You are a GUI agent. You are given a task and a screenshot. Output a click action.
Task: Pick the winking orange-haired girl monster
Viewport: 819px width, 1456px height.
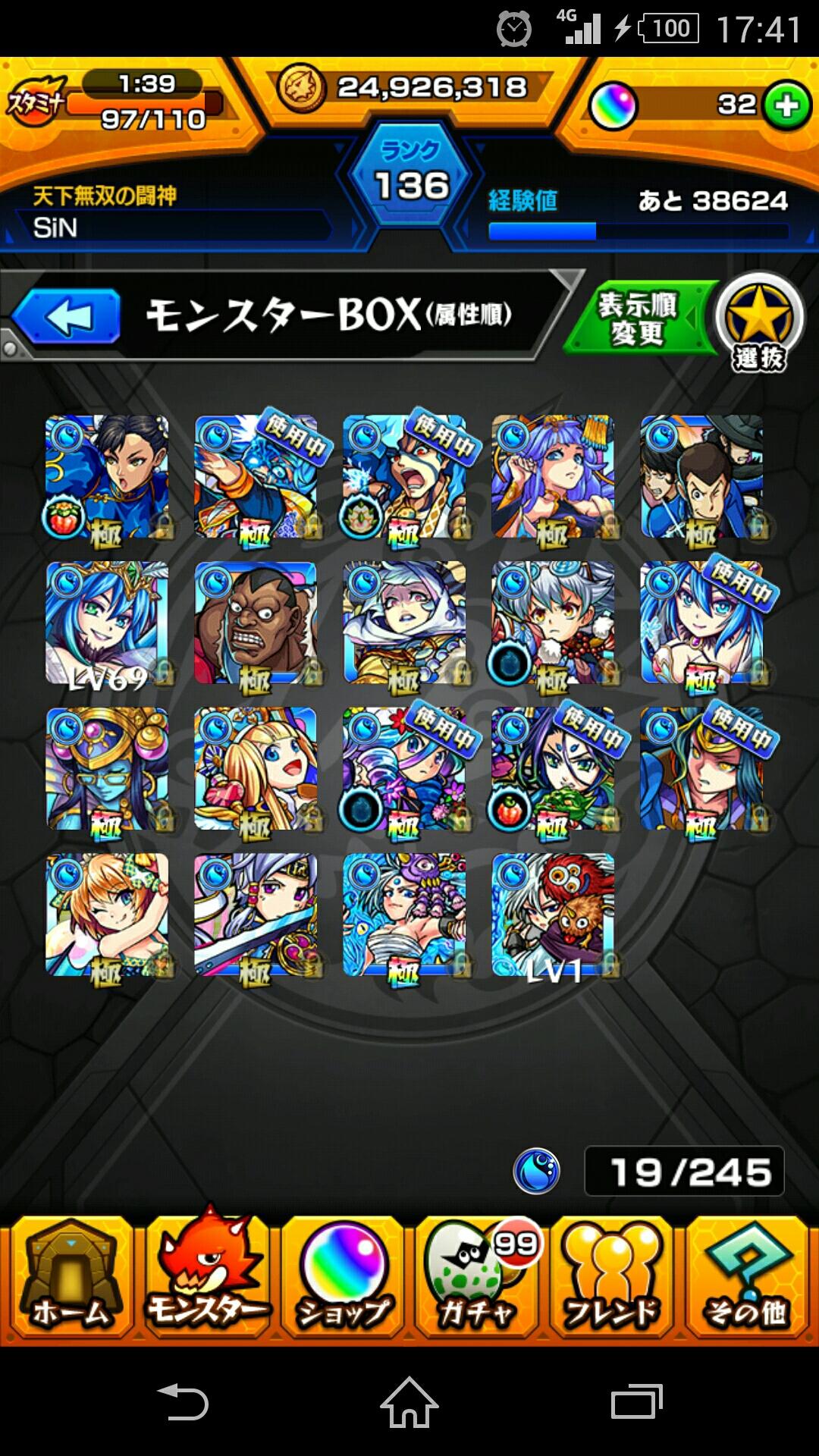[x=107, y=916]
